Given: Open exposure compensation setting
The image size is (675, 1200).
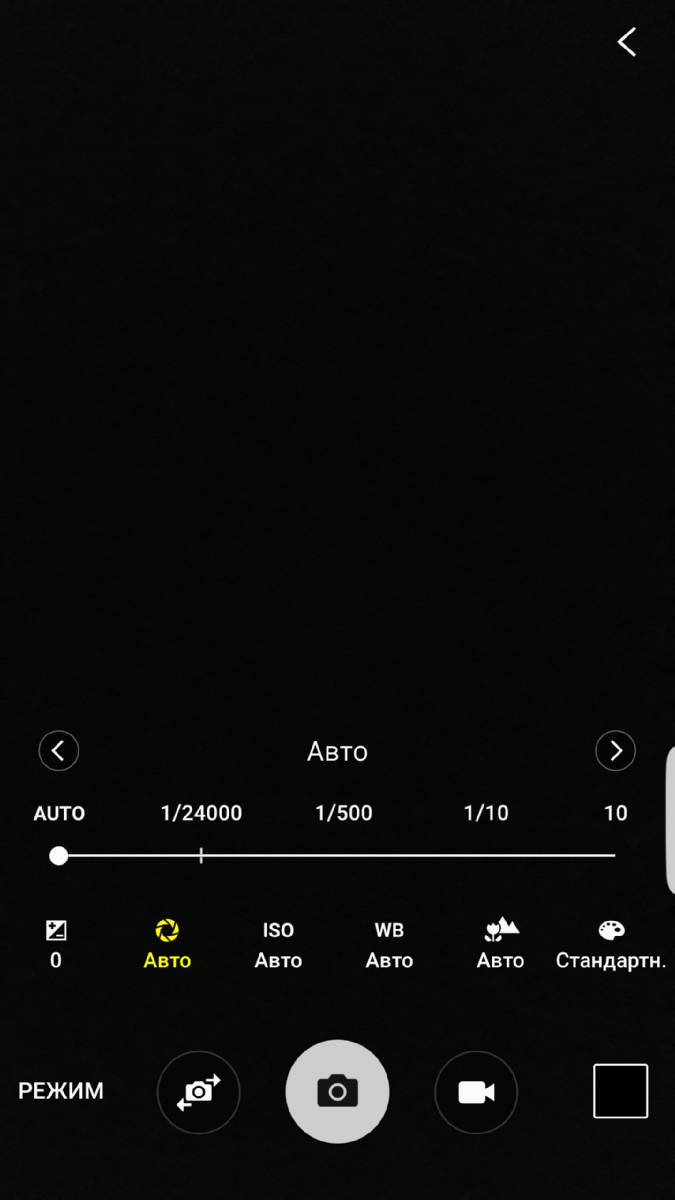Looking at the screenshot, I should coord(56,945).
